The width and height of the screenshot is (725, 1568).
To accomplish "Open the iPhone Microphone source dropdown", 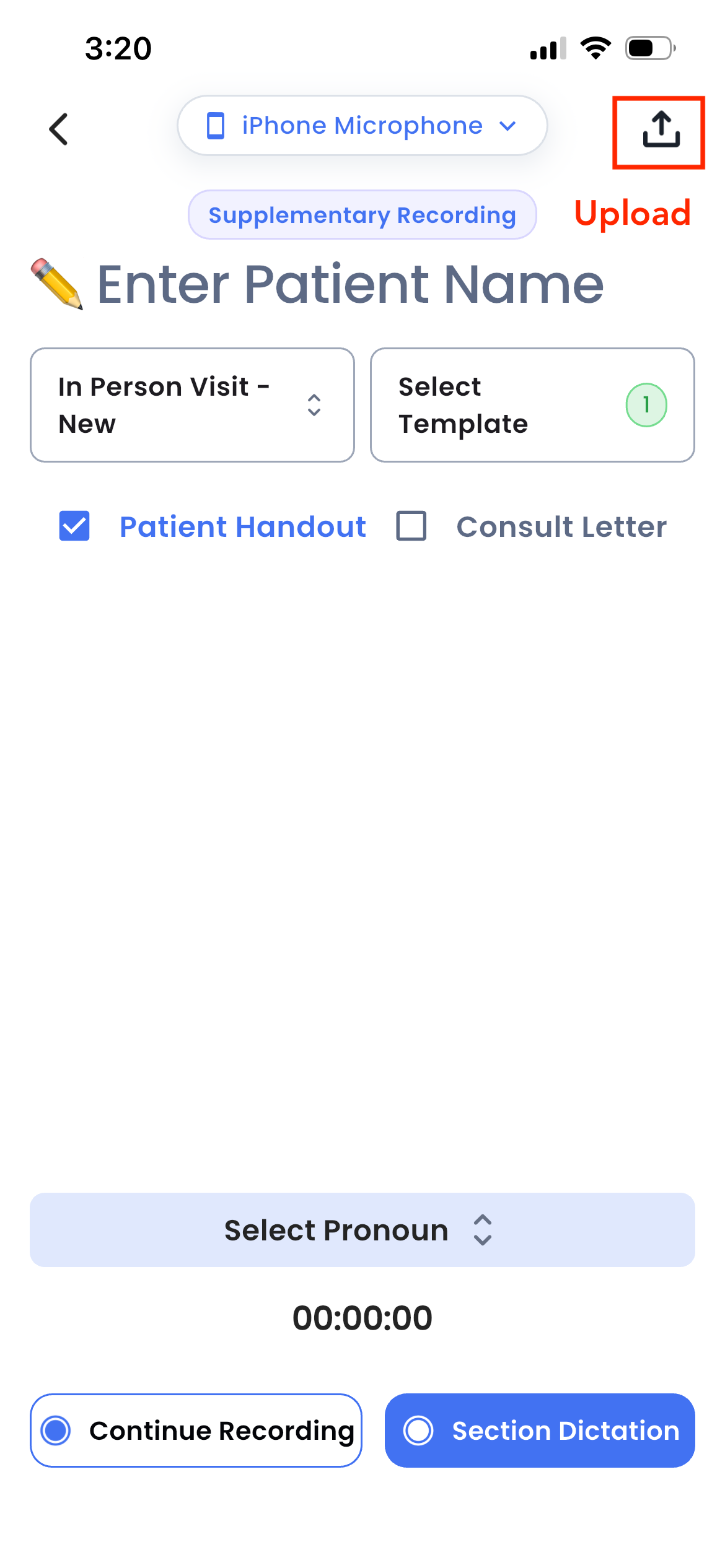I will [362, 126].
